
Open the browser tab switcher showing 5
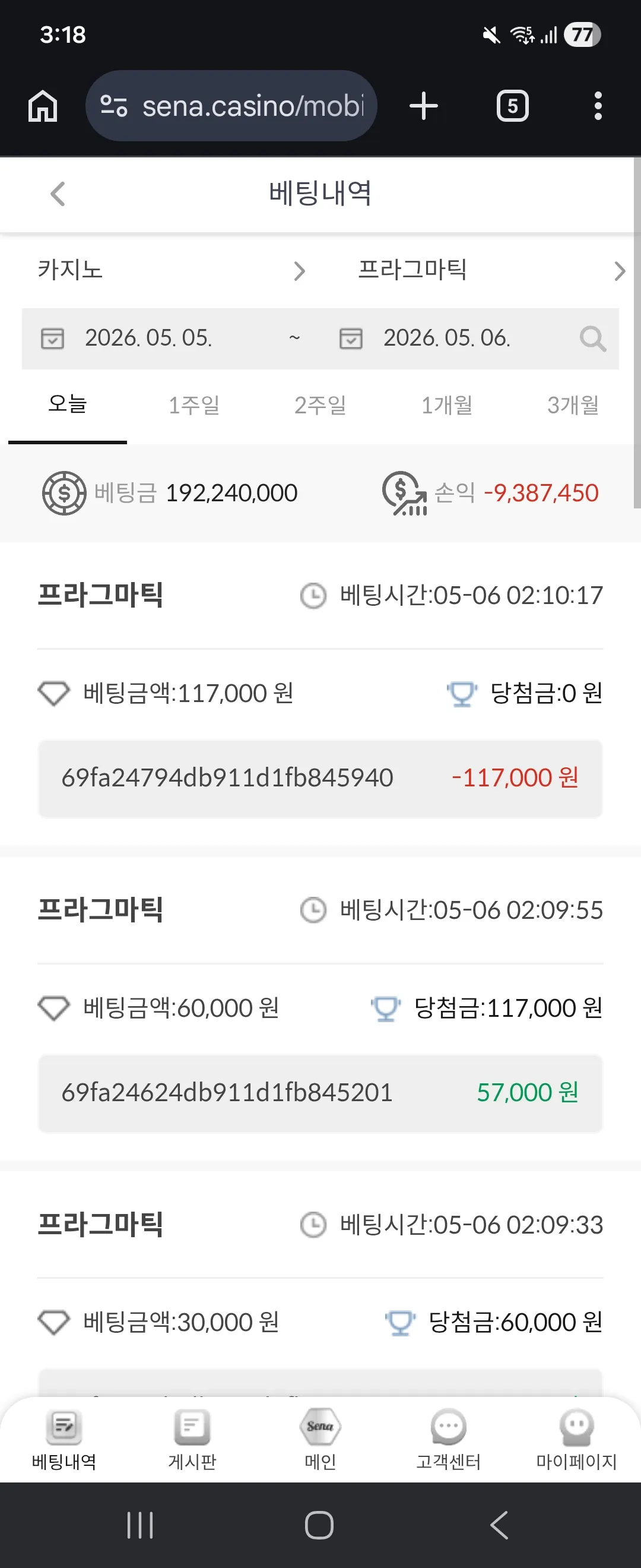[x=513, y=106]
